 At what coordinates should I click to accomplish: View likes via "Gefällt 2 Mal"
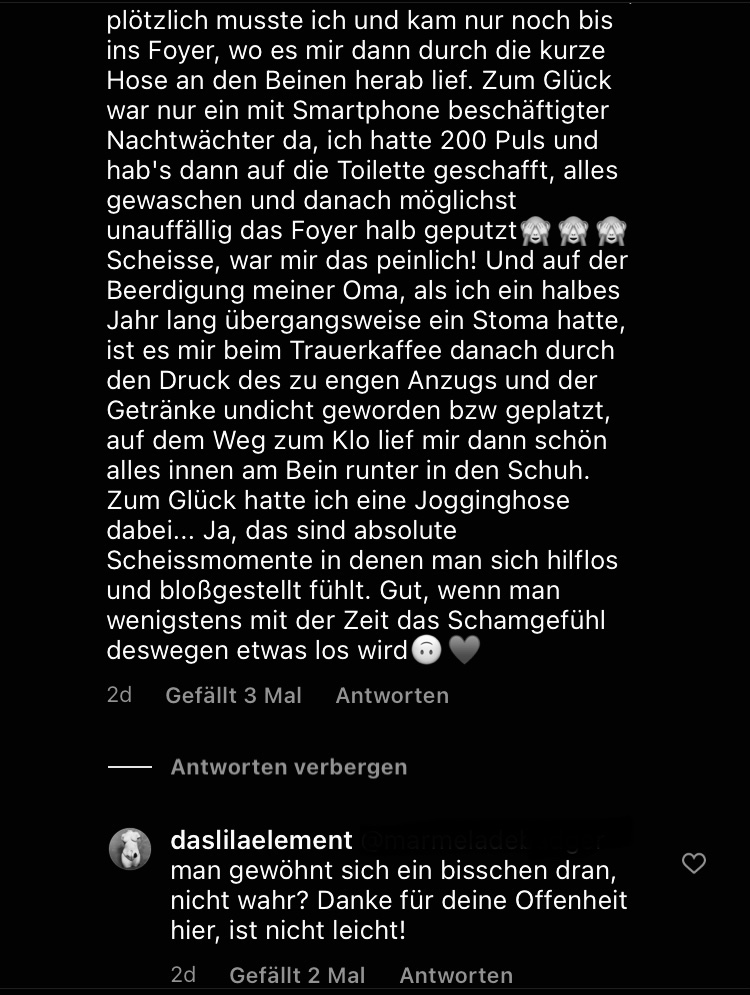[x=297, y=974]
